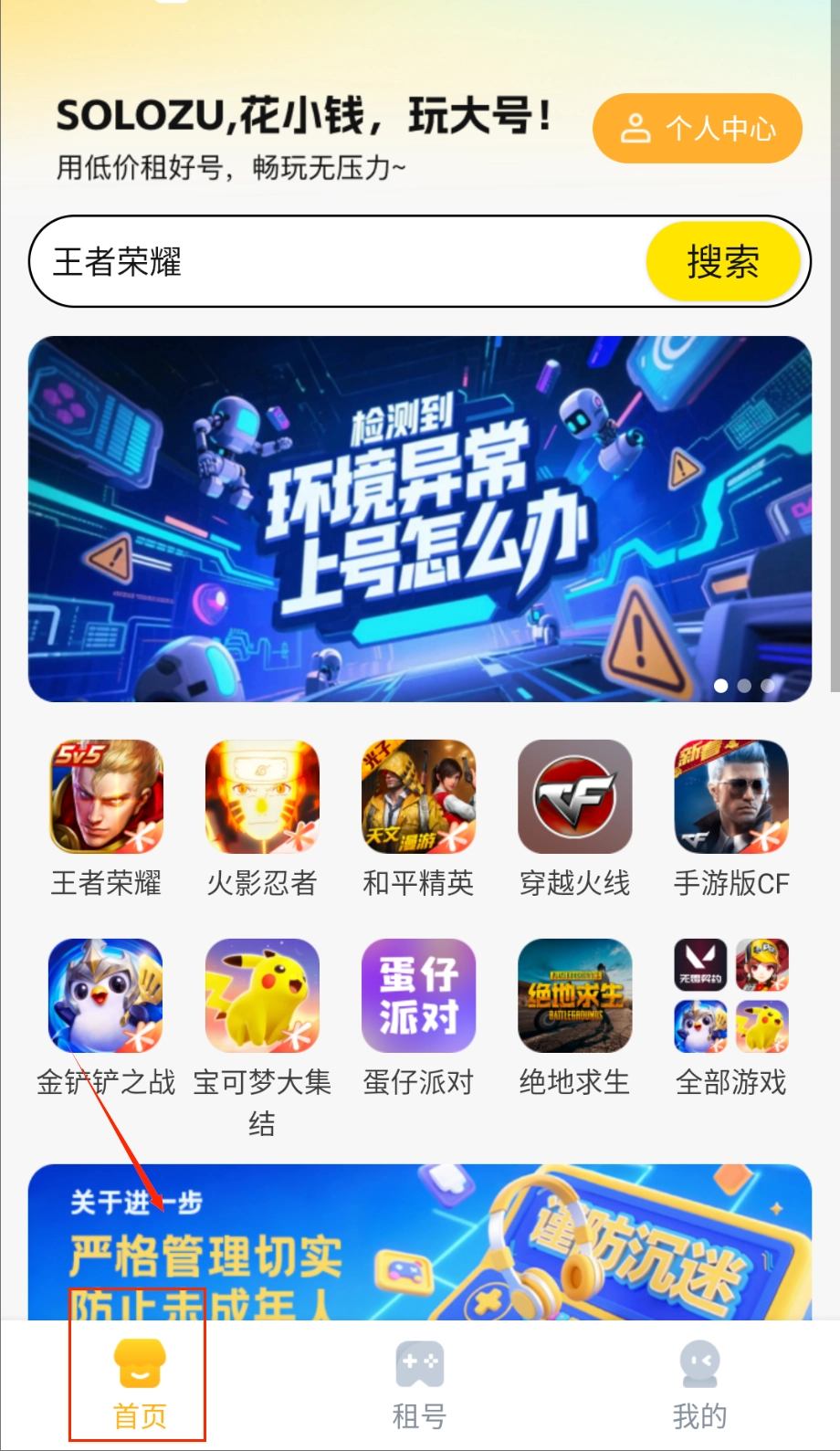The width and height of the screenshot is (840, 1451).
Task: Open the 王者荣耀 game
Action: coord(107,797)
